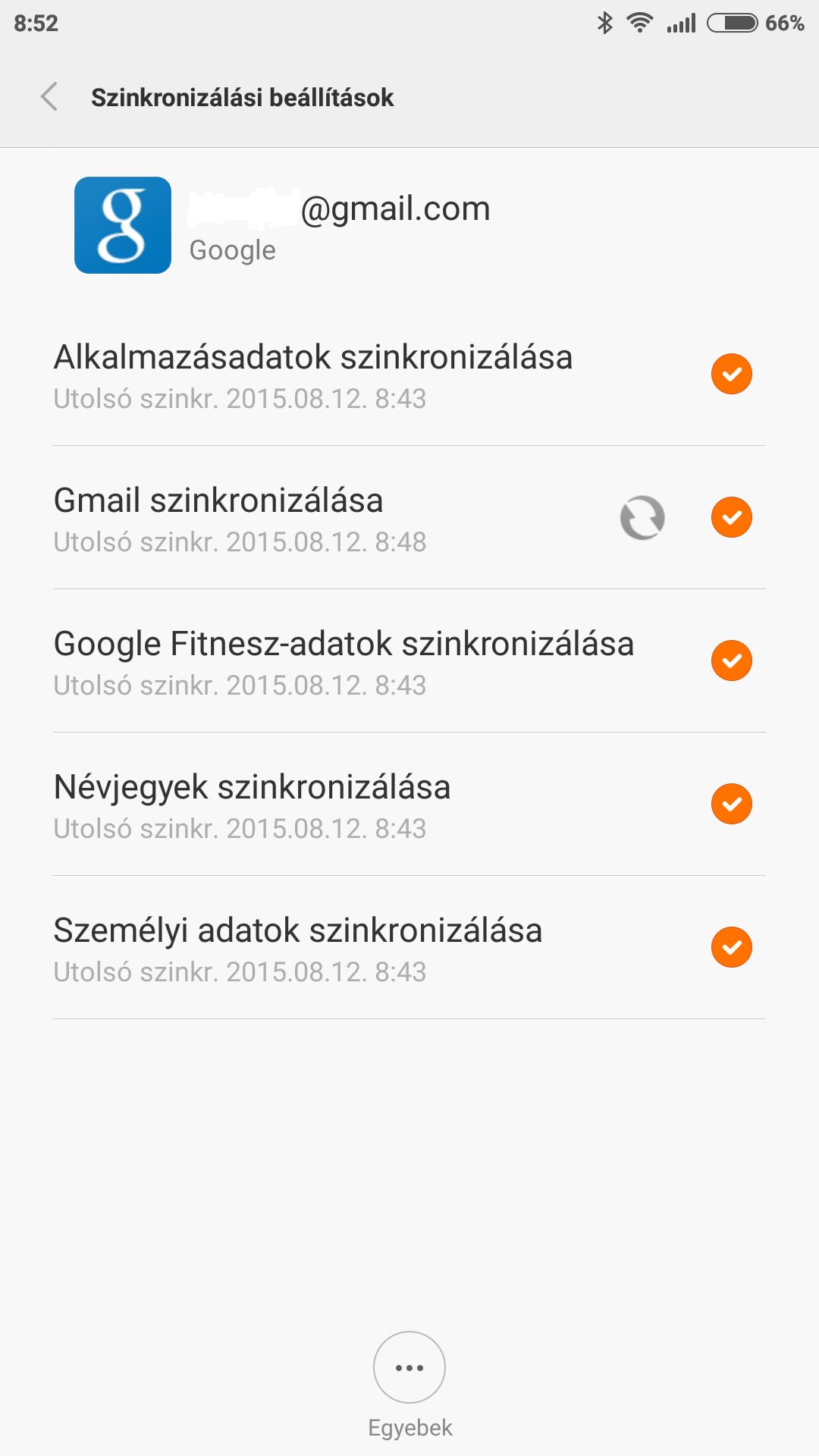Viewport: 819px width, 1456px height.
Task: Toggle Személyi adatok szinkronizálása checkbox
Action: [731, 947]
